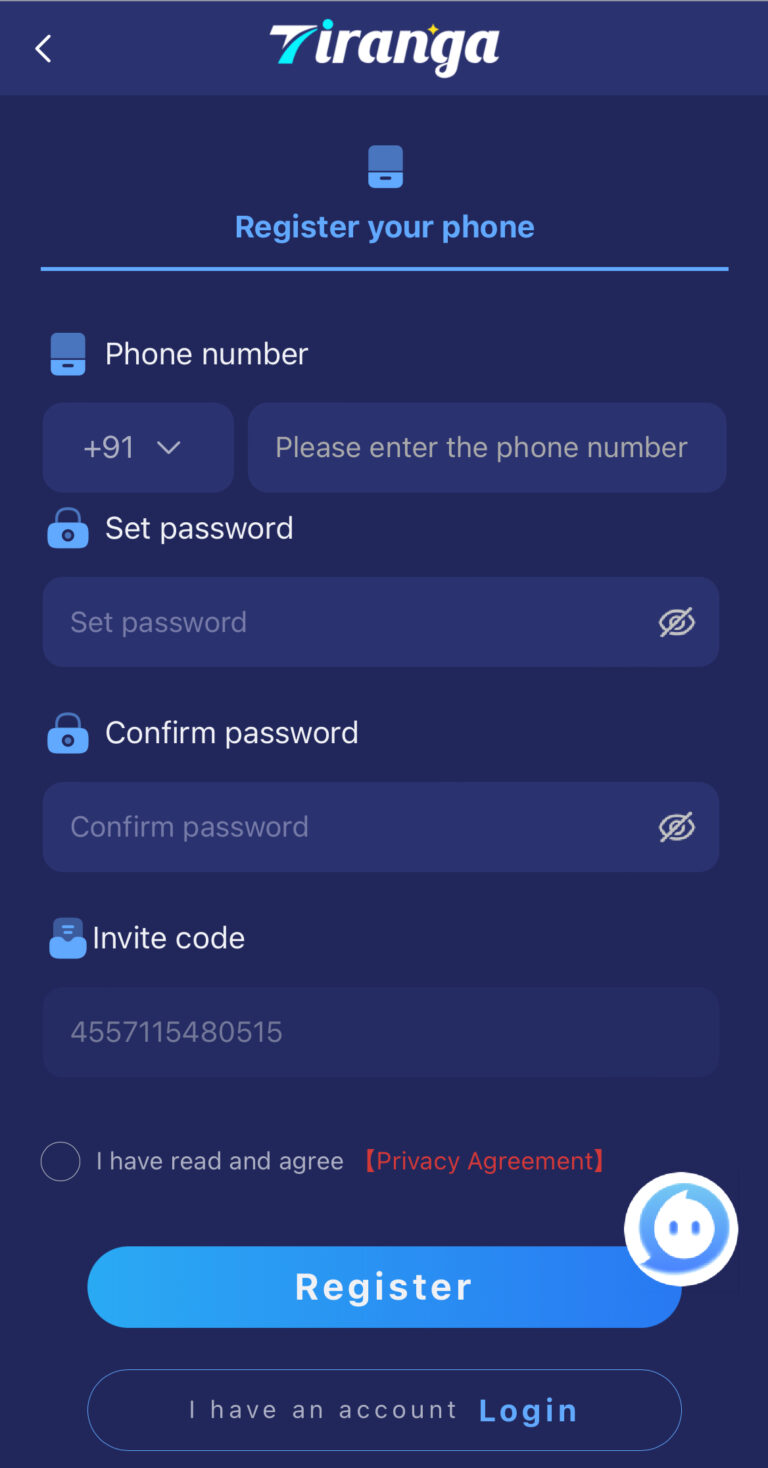Go back using the top-left arrow
Image resolution: width=768 pixels, height=1468 pixels.
click(x=43, y=48)
